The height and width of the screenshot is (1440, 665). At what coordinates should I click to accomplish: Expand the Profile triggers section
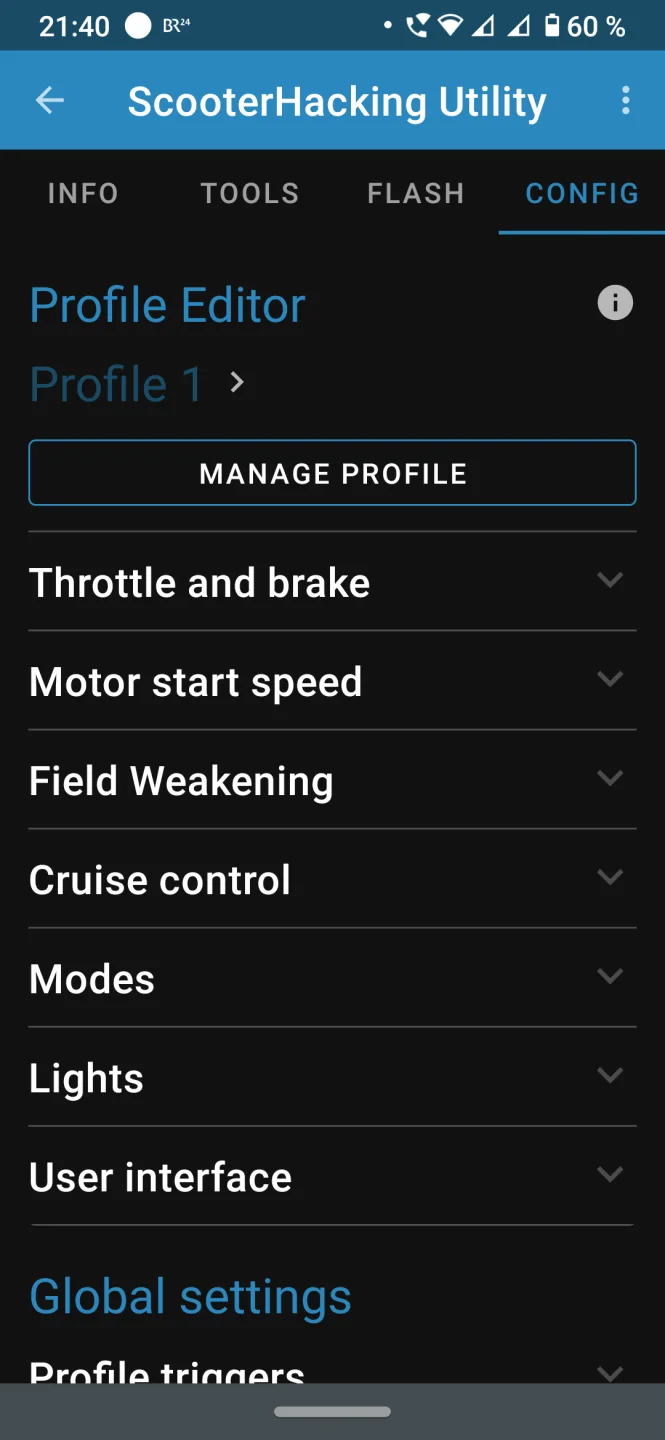coord(332,1370)
